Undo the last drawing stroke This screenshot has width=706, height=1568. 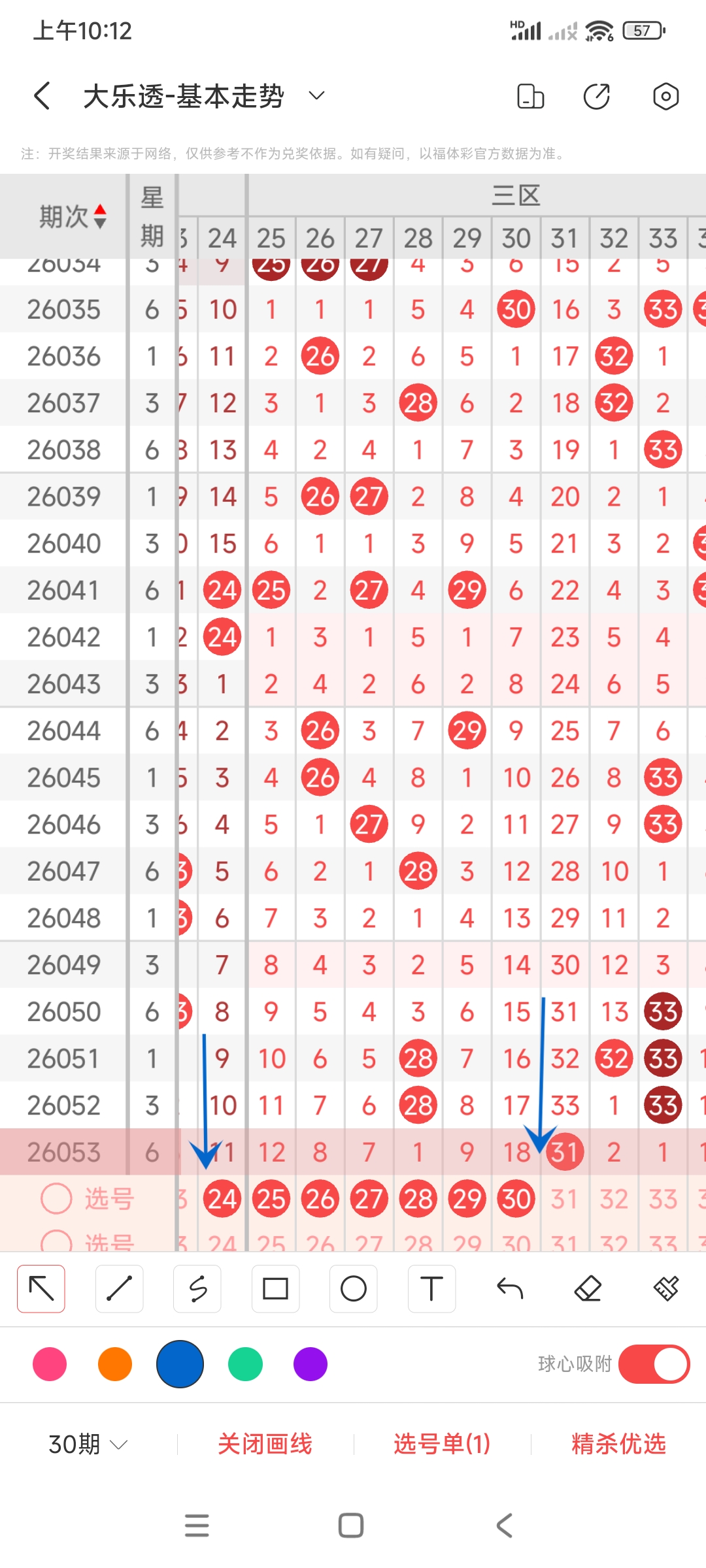point(510,1288)
